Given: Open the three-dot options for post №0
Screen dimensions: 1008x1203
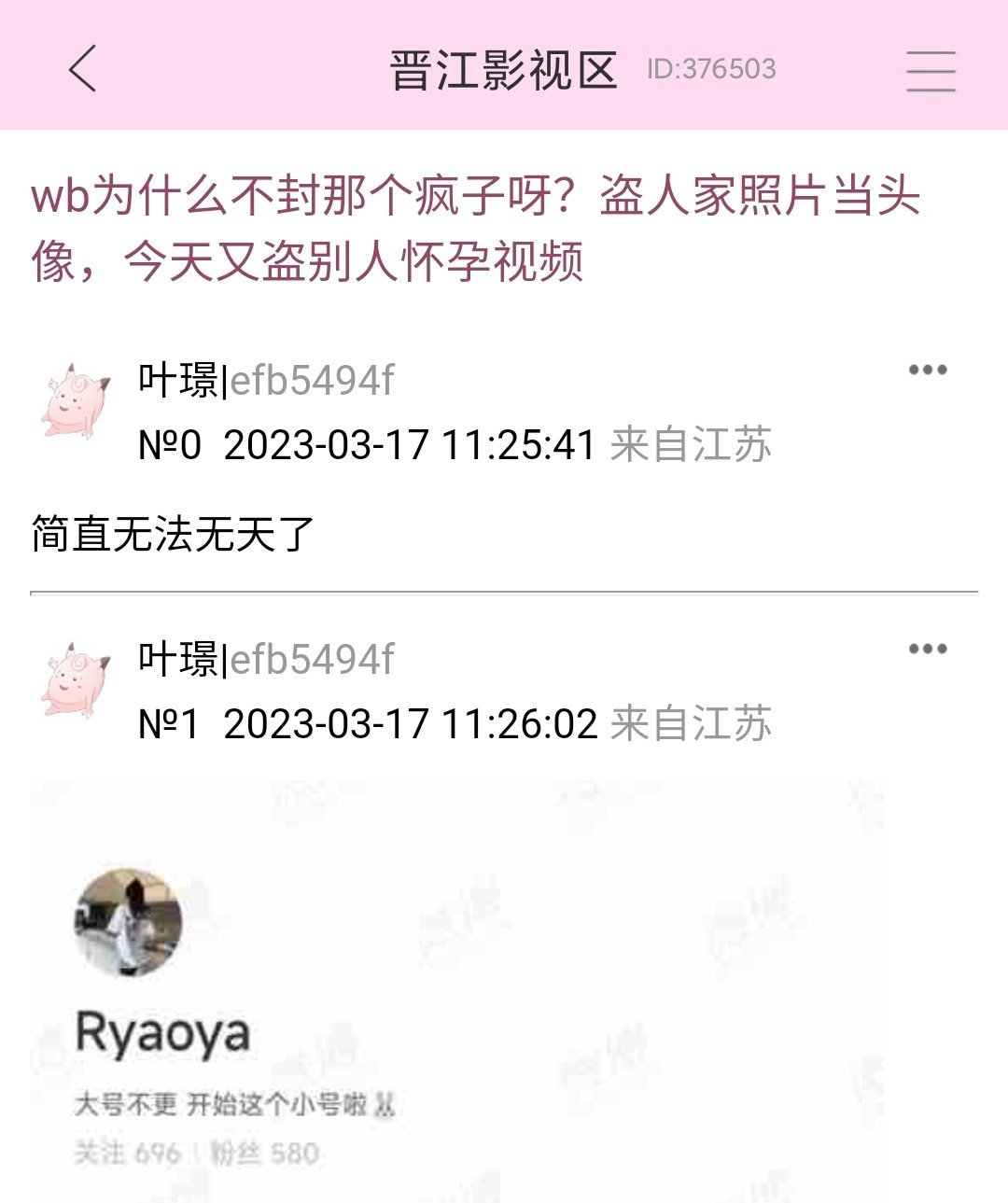Looking at the screenshot, I should coord(927,371).
